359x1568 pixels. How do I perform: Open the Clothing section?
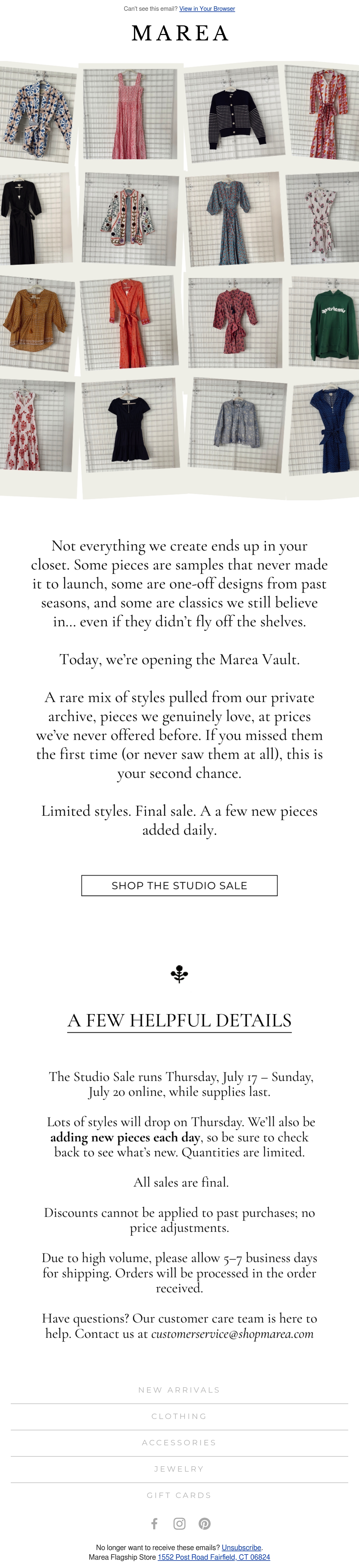click(180, 1416)
